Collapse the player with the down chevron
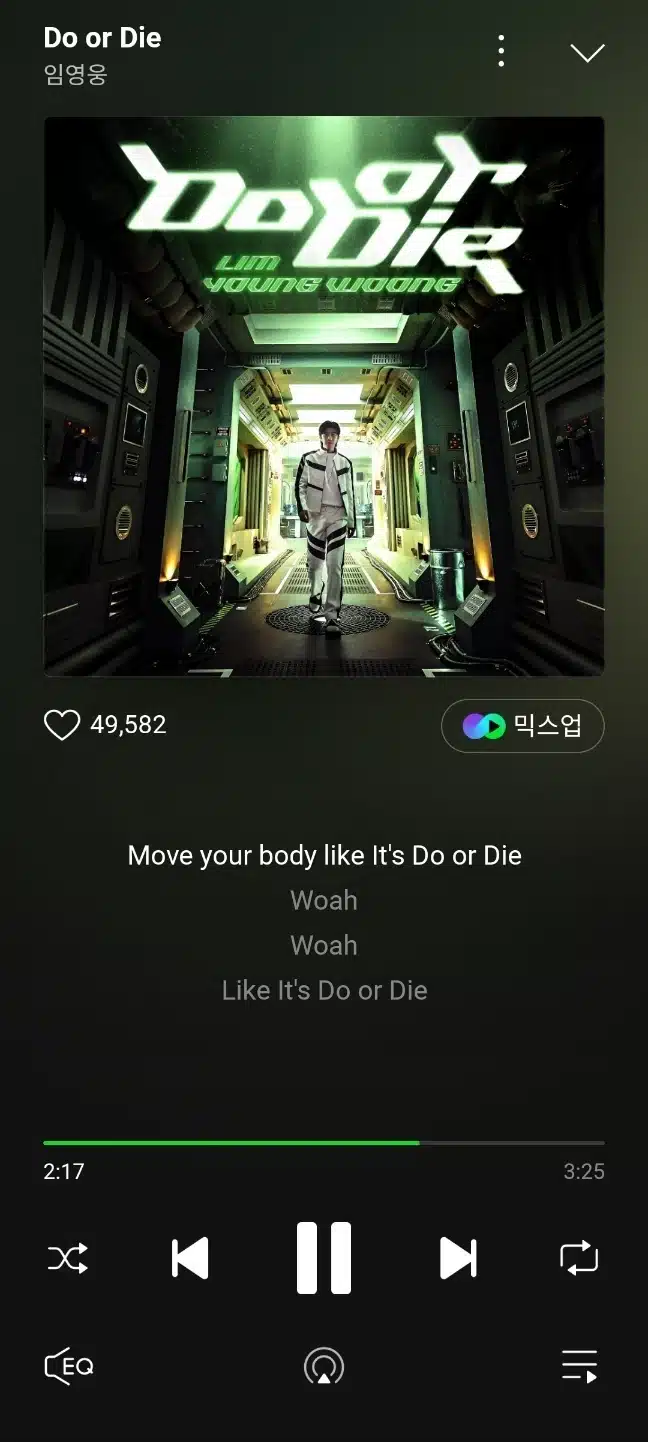648x1442 pixels. point(587,53)
